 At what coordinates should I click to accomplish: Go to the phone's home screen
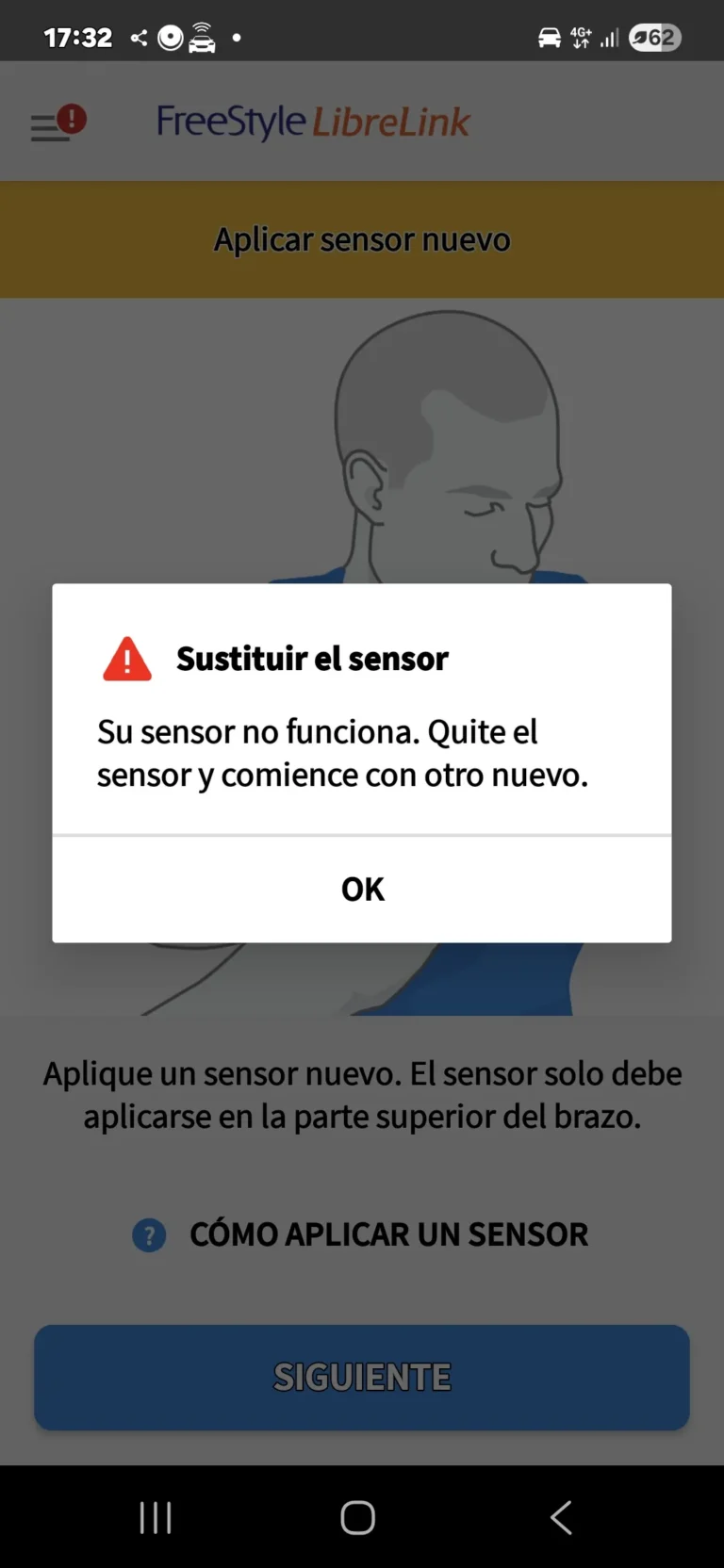tap(358, 1517)
